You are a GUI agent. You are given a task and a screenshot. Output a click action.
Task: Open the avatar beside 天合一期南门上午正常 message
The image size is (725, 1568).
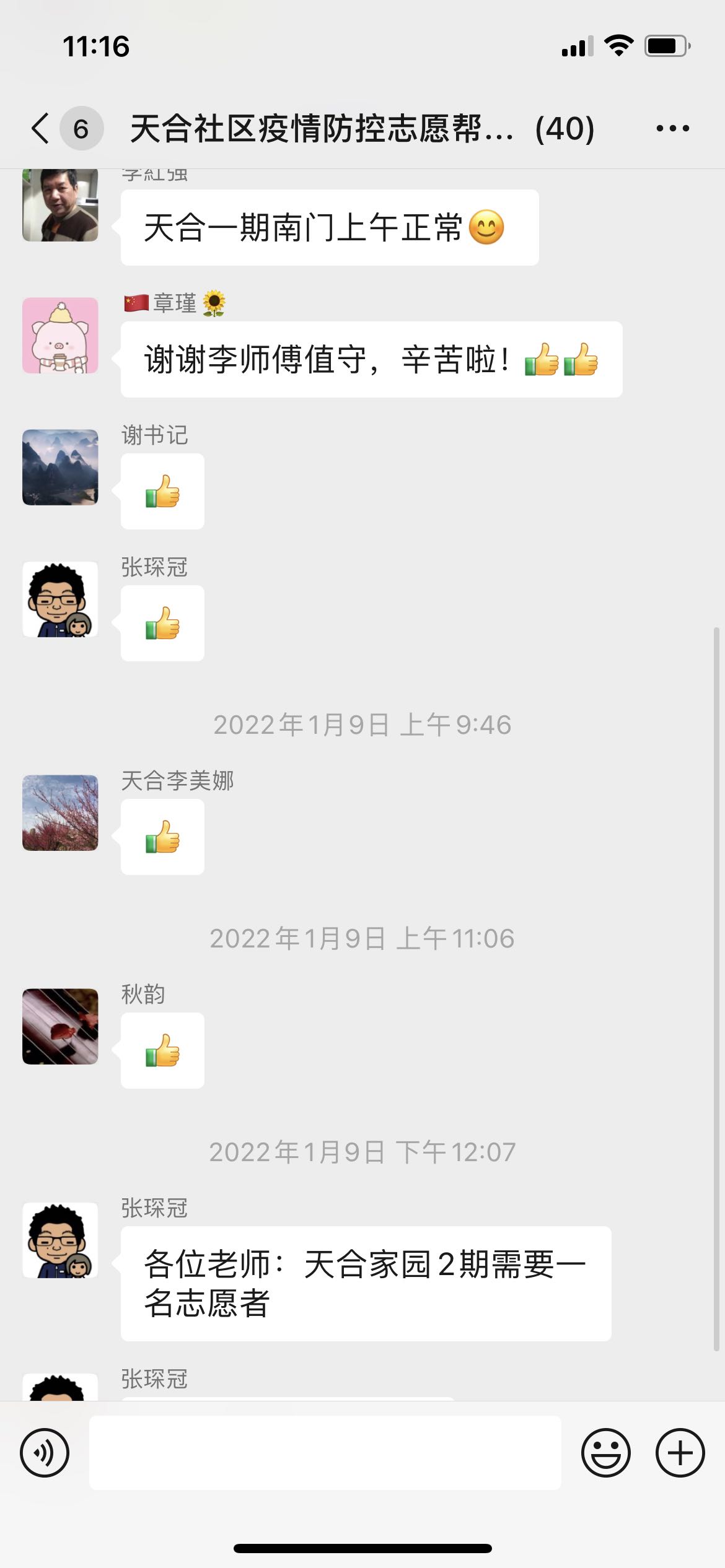point(60,205)
